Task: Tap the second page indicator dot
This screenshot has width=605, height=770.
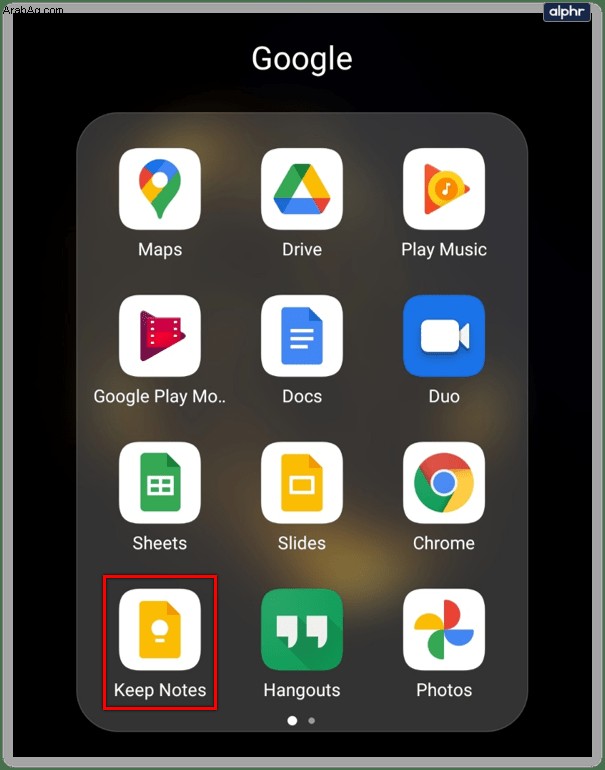Action: [x=312, y=720]
